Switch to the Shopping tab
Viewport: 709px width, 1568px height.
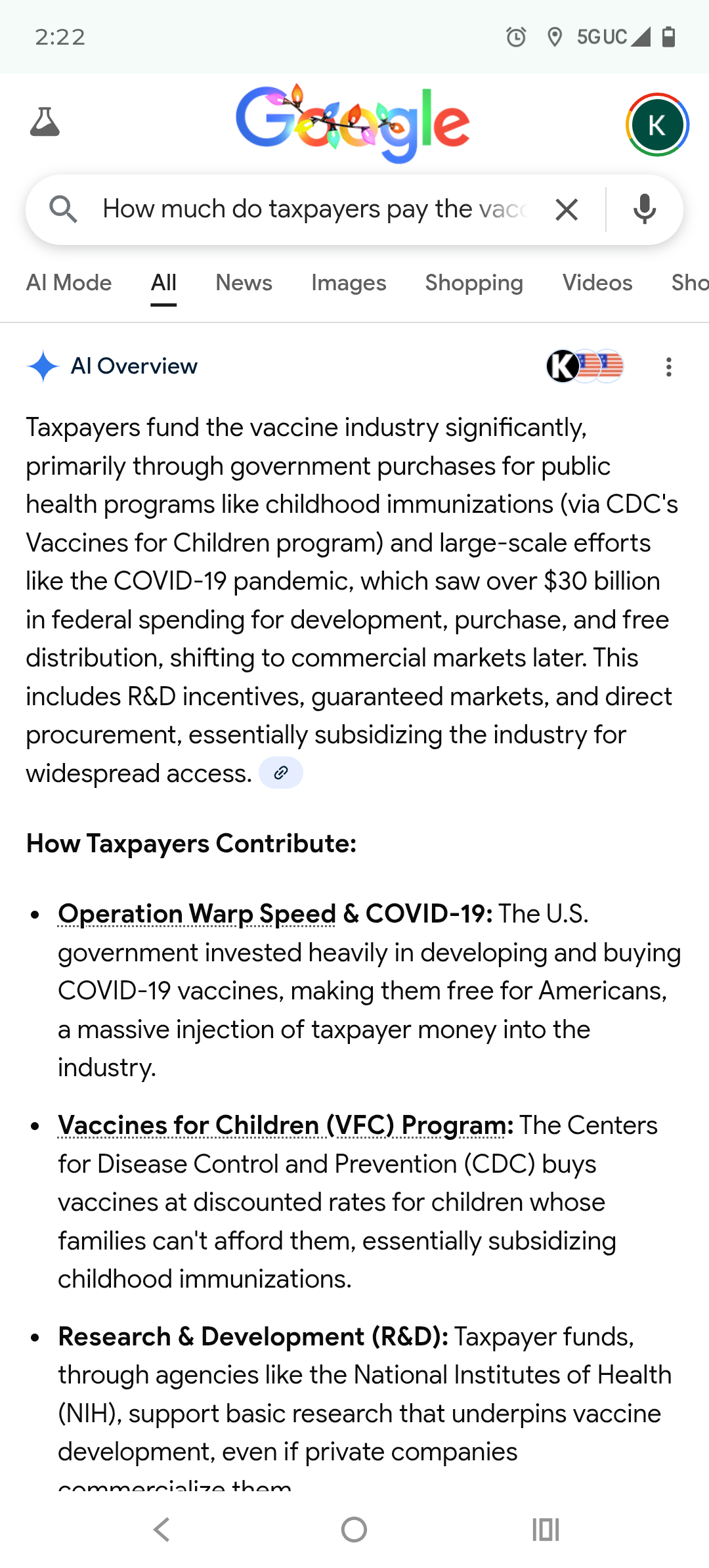click(474, 283)
